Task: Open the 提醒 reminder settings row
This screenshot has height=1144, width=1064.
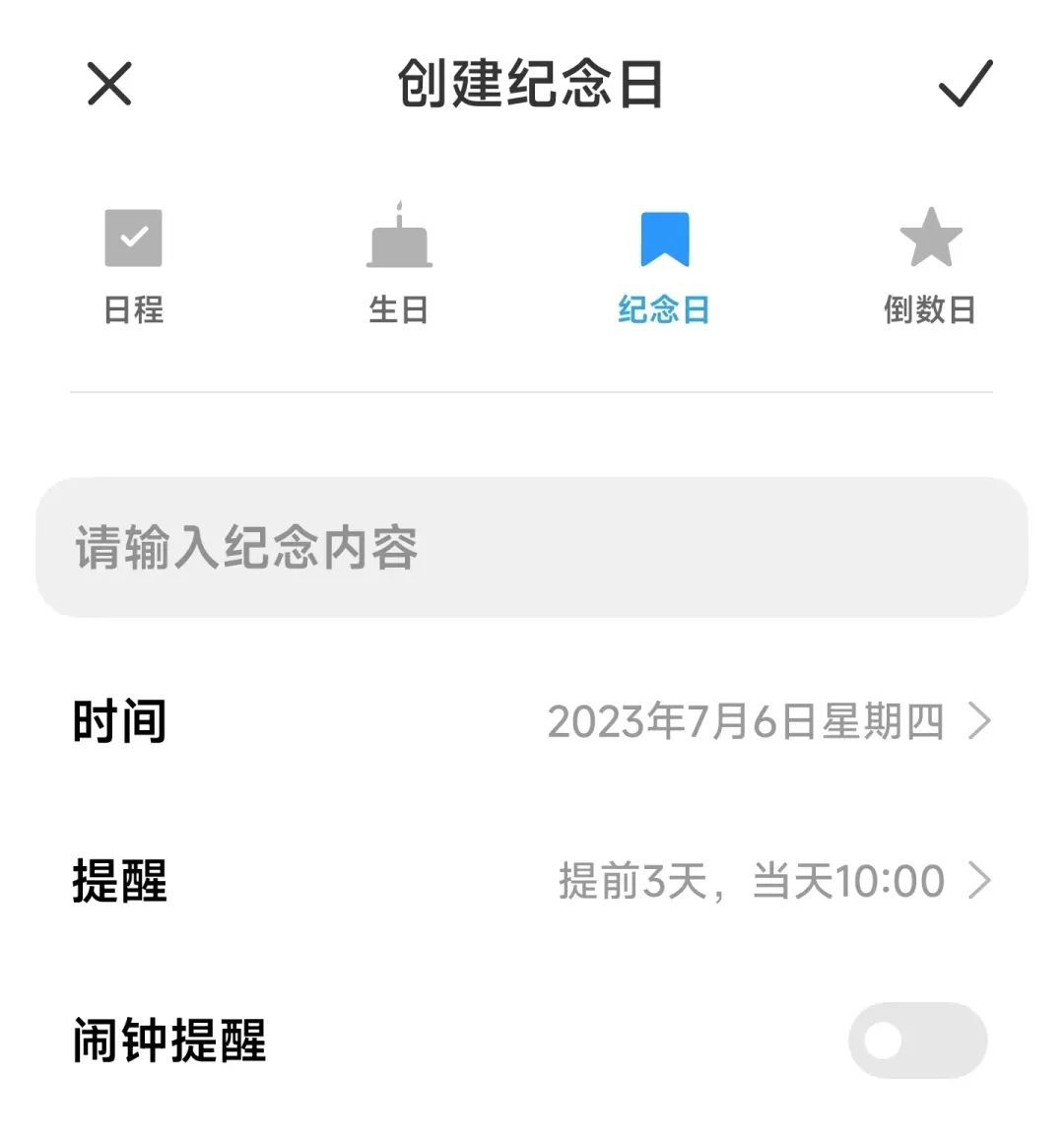Action: click(532, 880)
